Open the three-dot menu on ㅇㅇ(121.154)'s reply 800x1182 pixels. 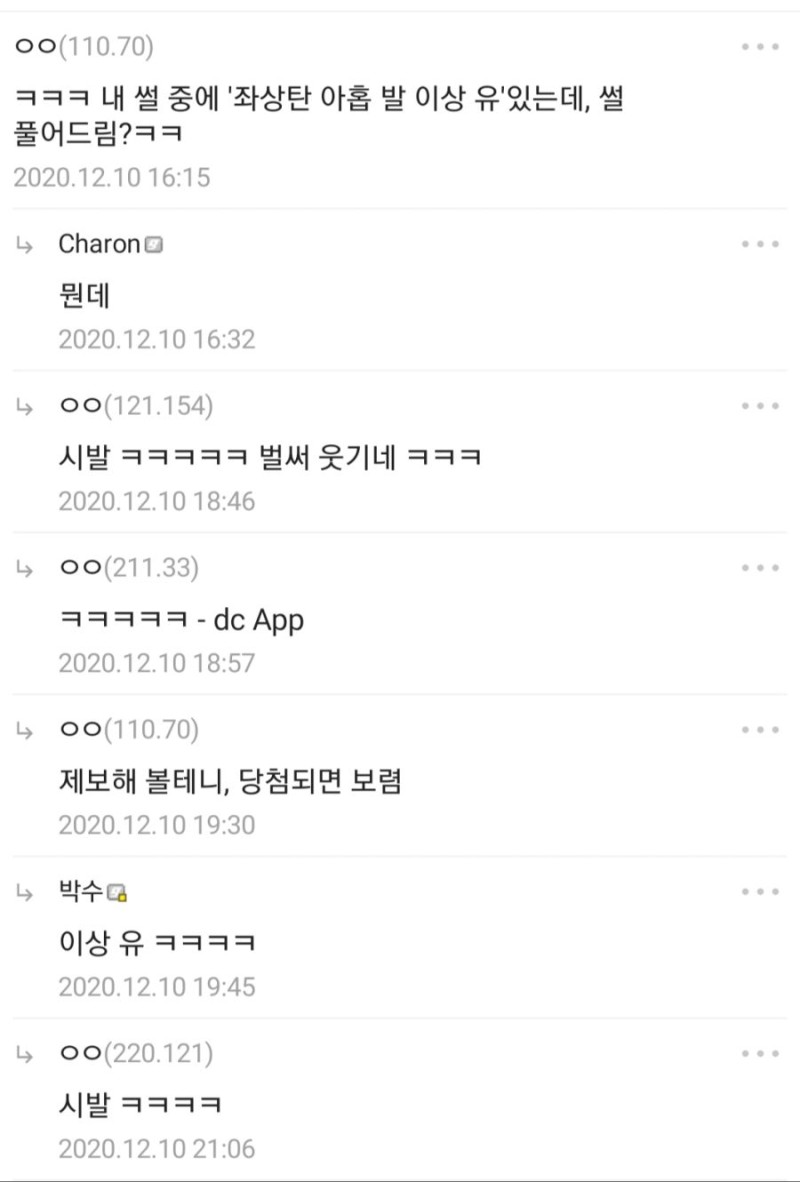pyautogui.click(x=759, y=406)
